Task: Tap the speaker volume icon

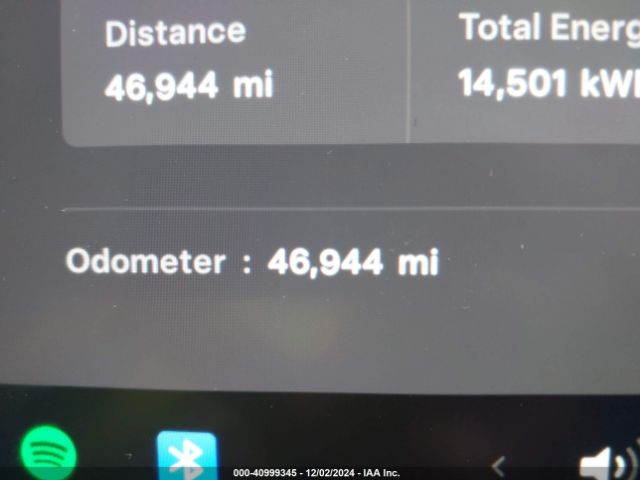Action: (x=604, y=464)
